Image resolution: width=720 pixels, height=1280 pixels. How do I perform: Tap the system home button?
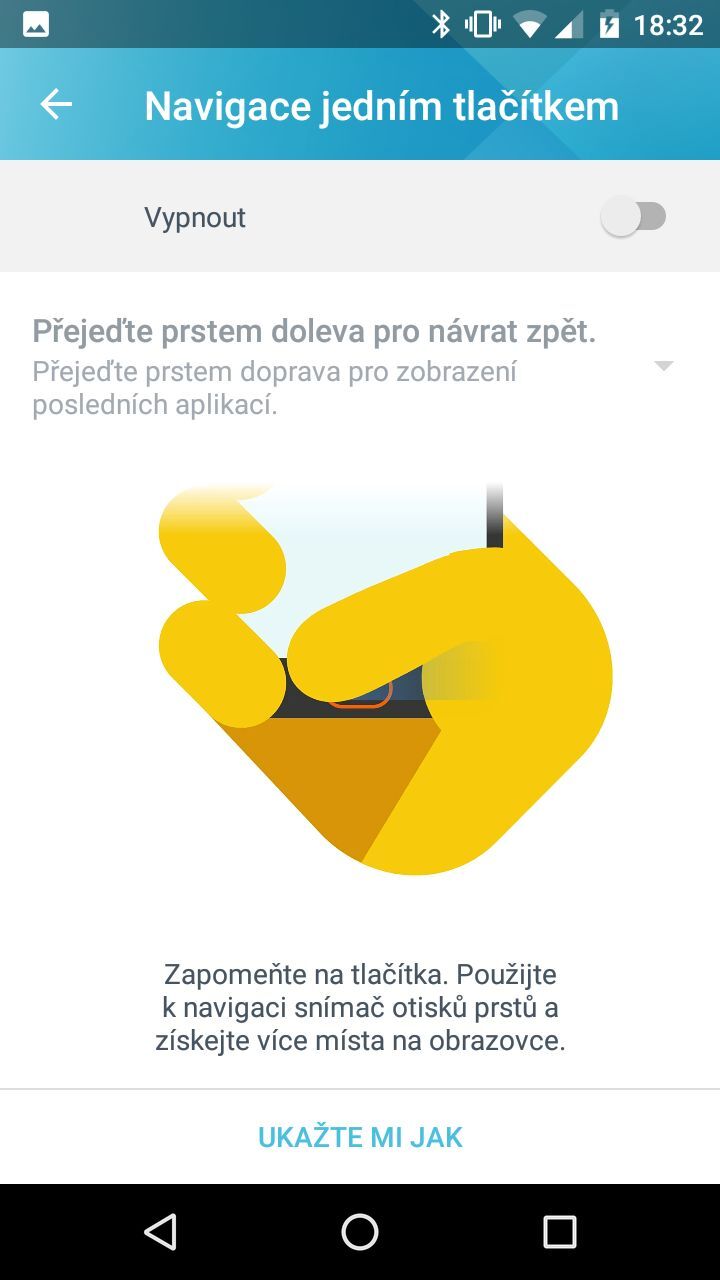(360, 1232)
